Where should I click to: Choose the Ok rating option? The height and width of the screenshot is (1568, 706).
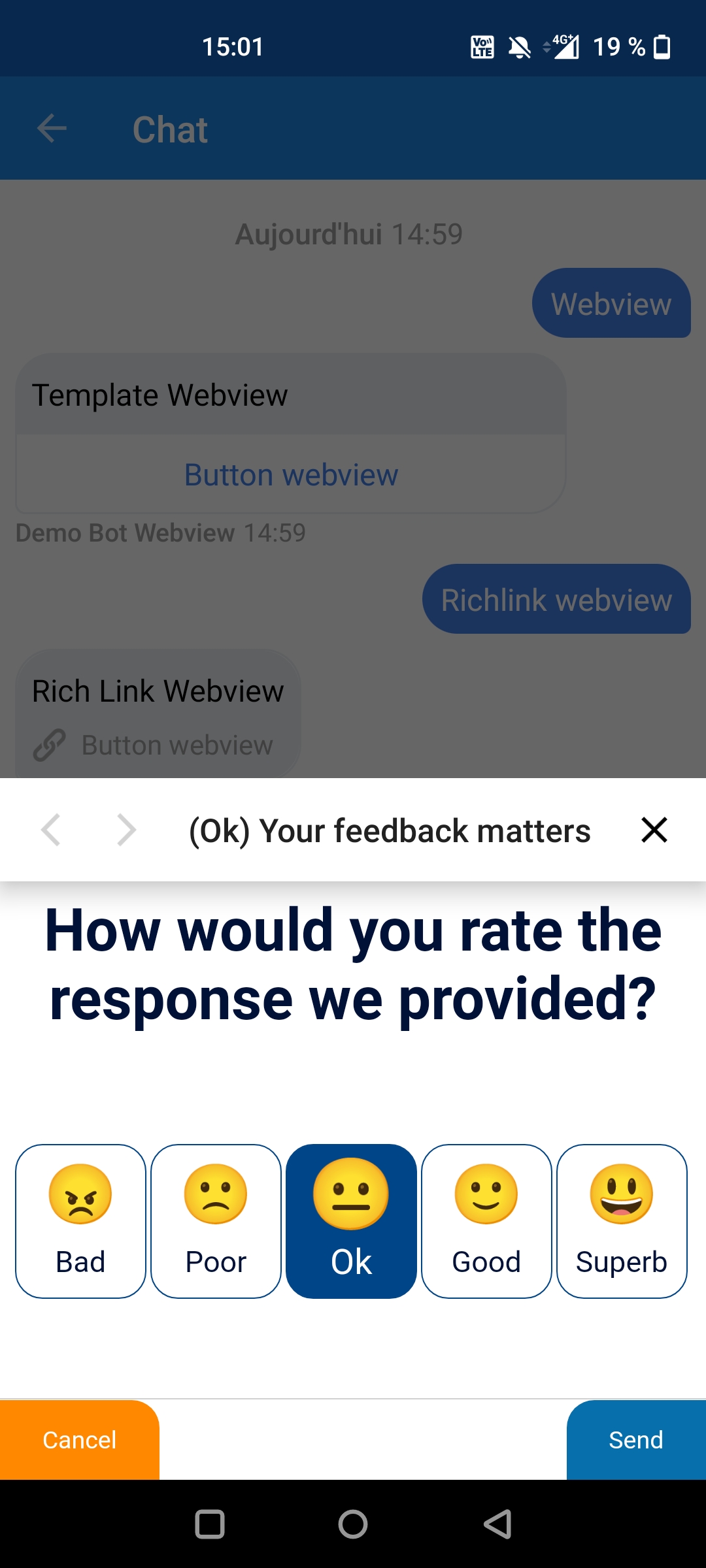point(351,1220)
